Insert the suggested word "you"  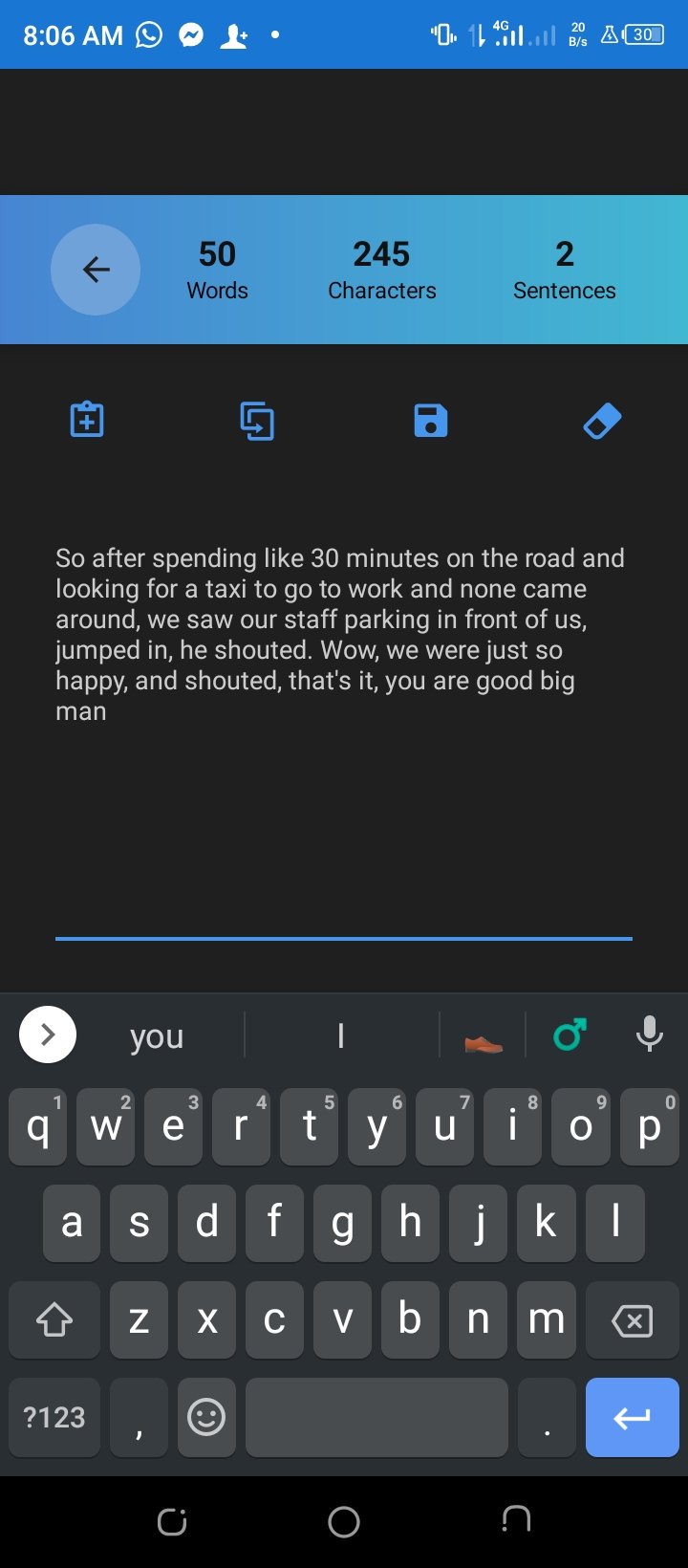[x=157, y=1035]
